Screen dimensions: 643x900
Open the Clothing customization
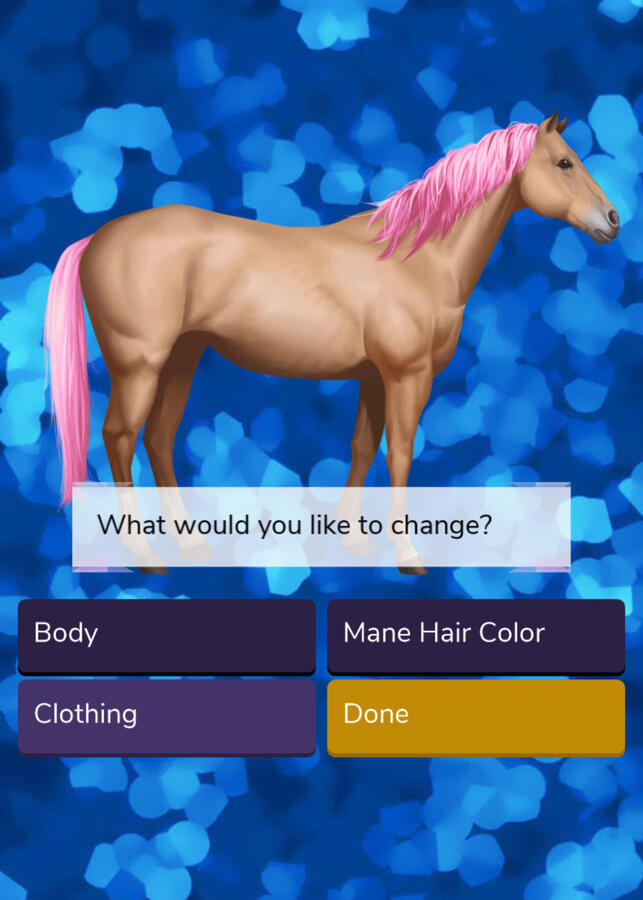[166, 716]
